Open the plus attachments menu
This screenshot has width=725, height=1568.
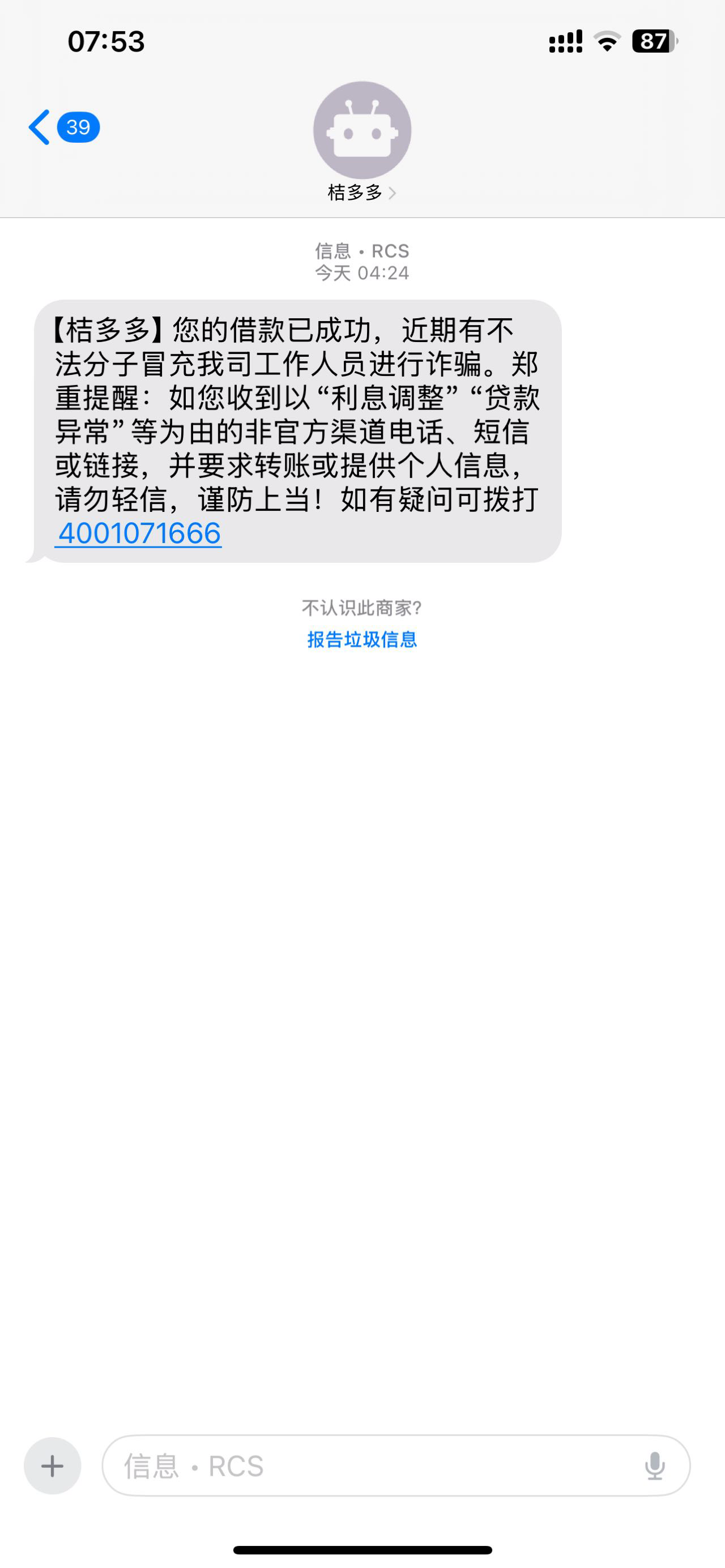52,1466
